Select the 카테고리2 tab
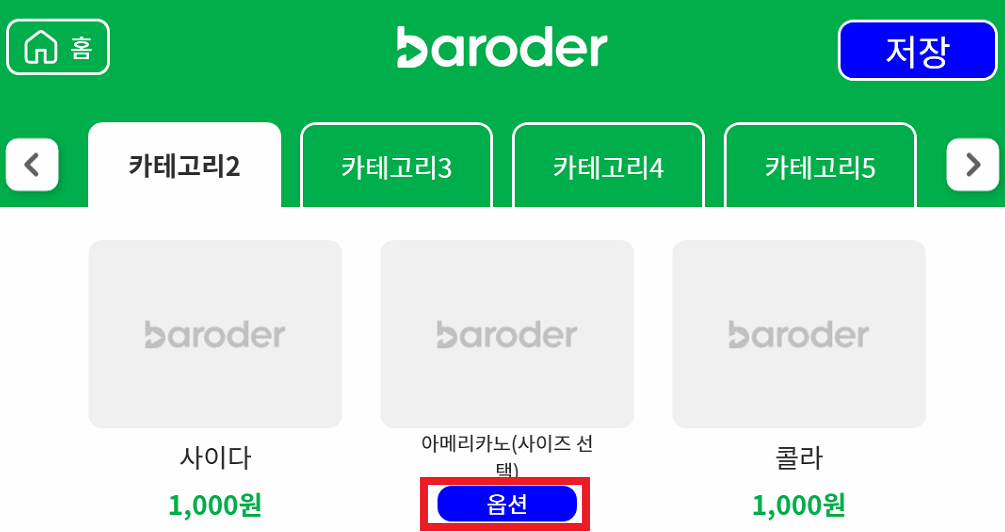The width and height of the screenshot is (1005, 532). click(x=184, y=166)
